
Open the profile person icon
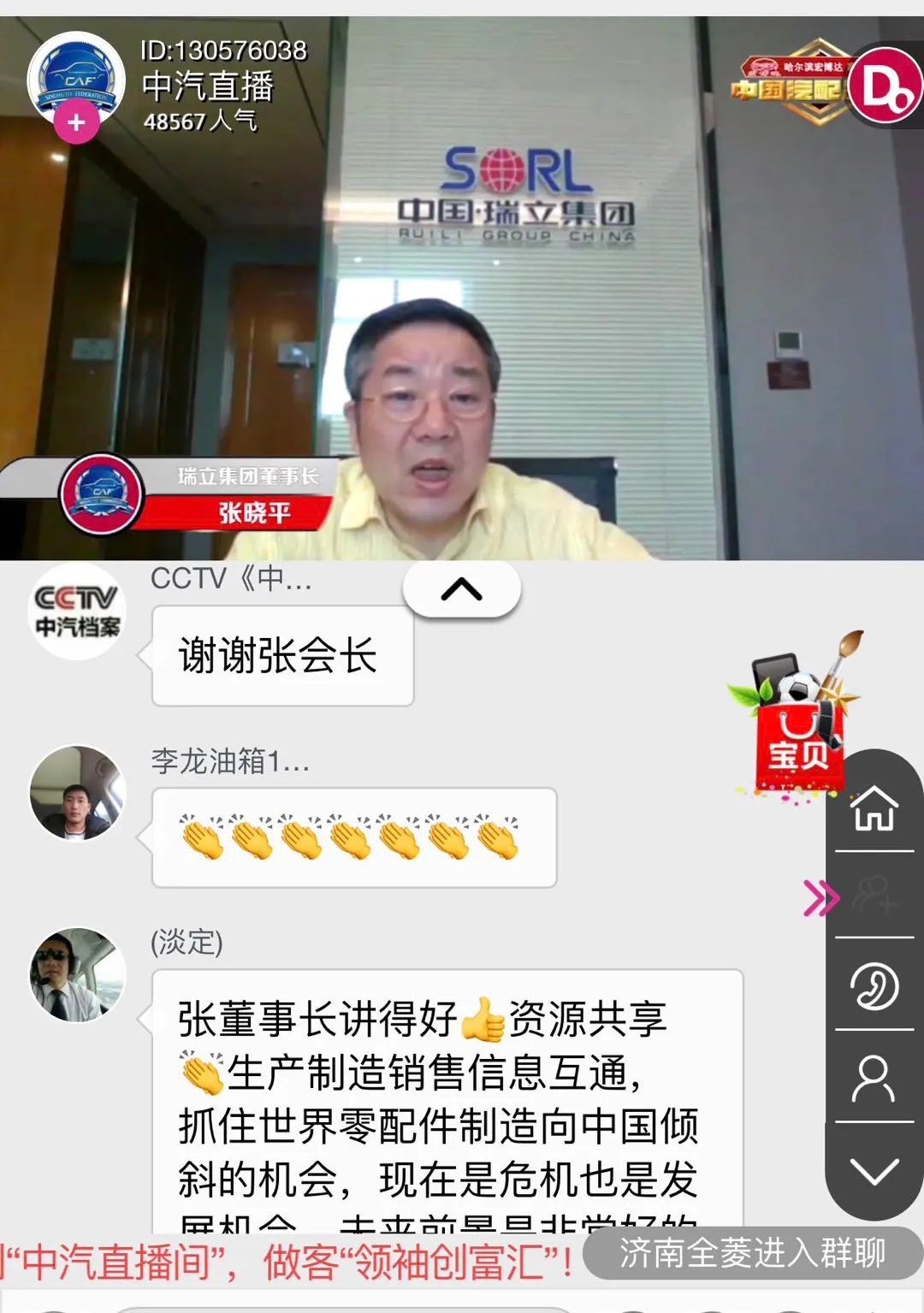pyautogui.click(x=874, y=1078)
